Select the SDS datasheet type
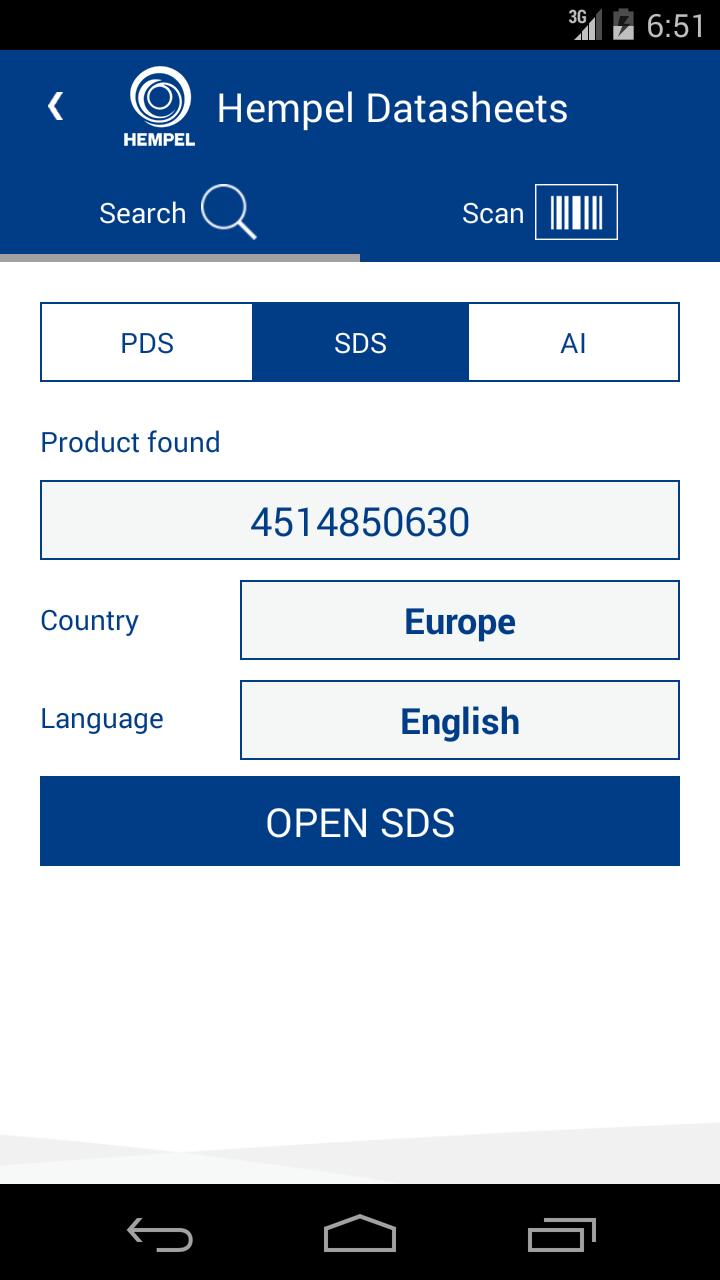This screenshot has width=720, height=1280. click(x=360, y=343)
